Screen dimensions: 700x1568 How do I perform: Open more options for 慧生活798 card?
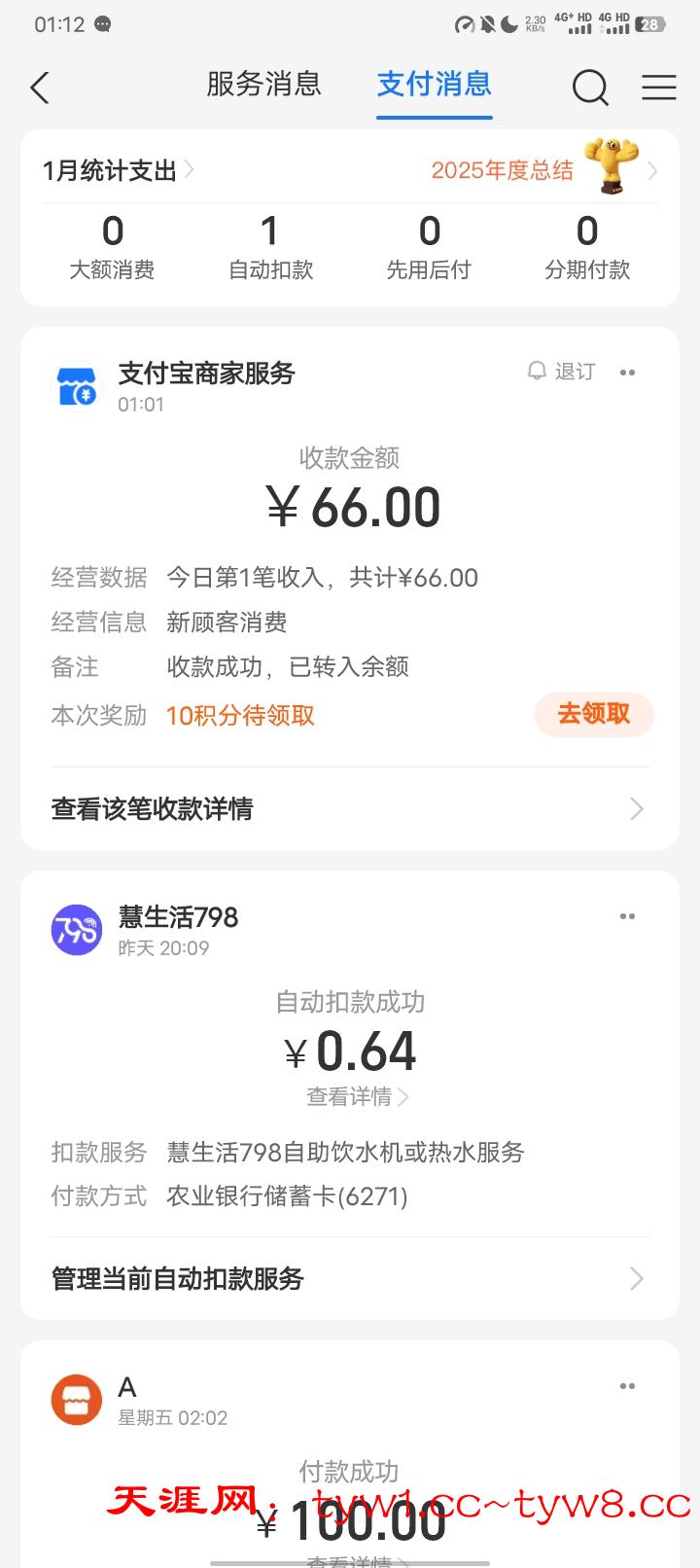(627, 916)
